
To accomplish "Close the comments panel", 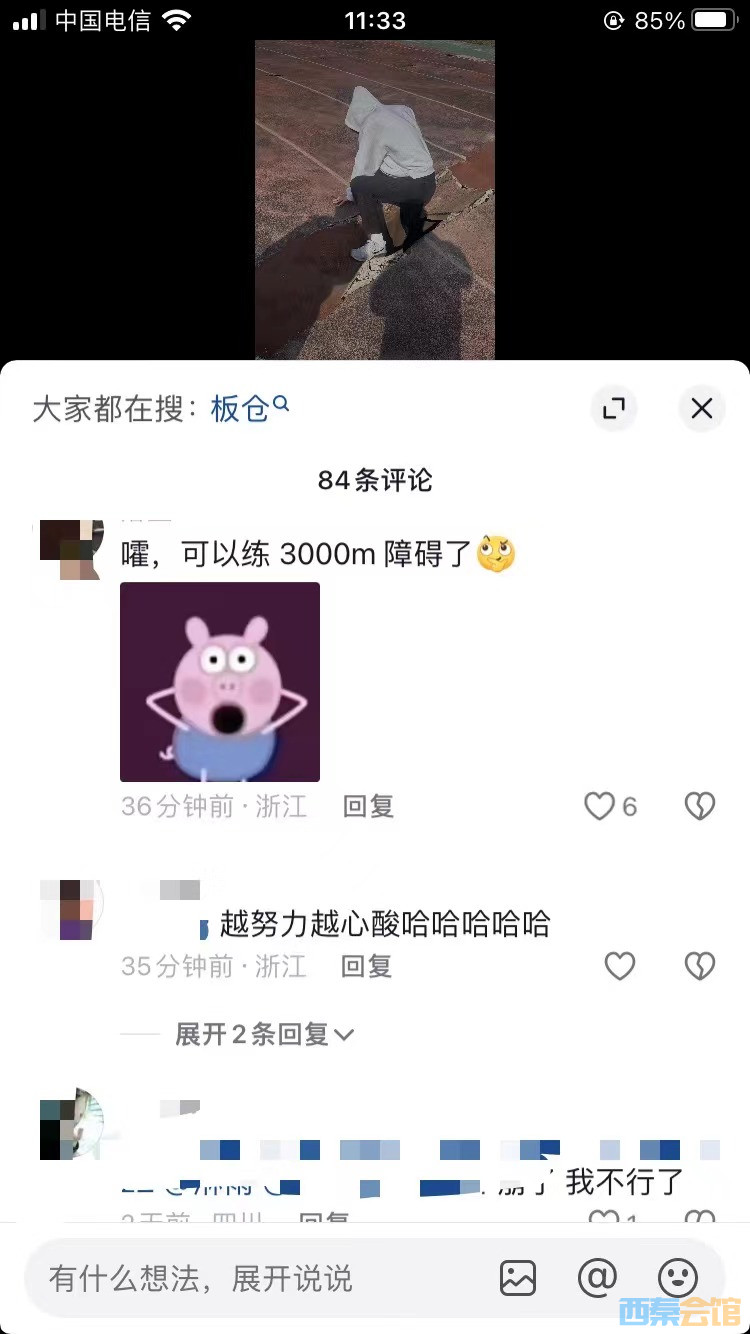I will click(x=701, y=408).
